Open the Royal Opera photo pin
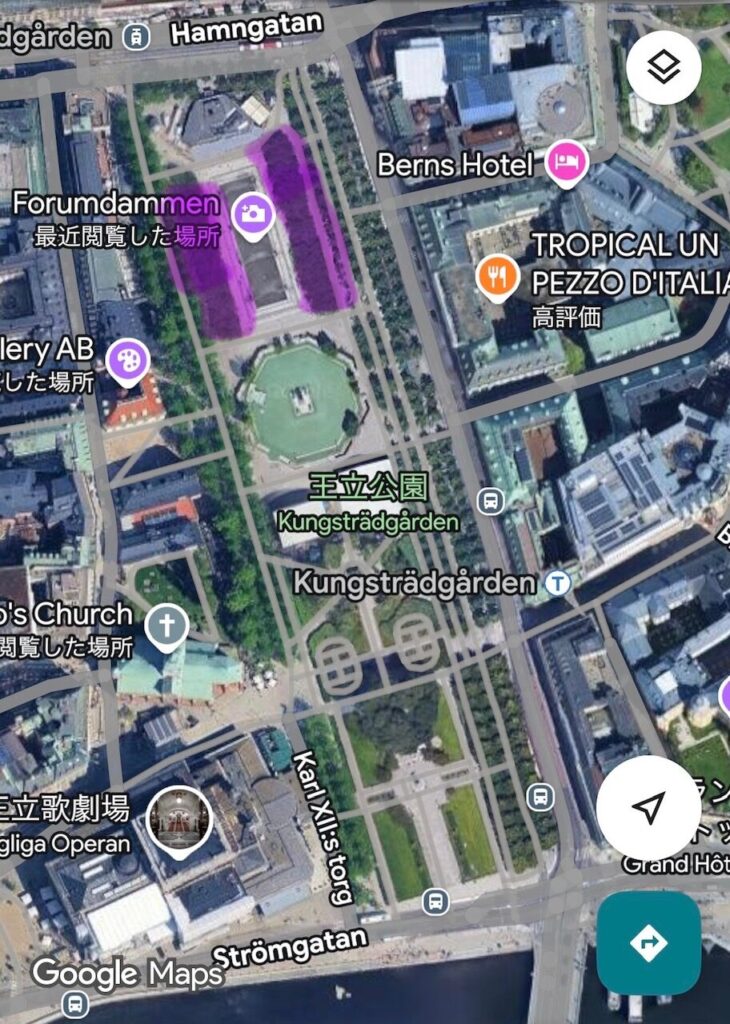This screenshot has width=730, height=1024. (178, 818)
